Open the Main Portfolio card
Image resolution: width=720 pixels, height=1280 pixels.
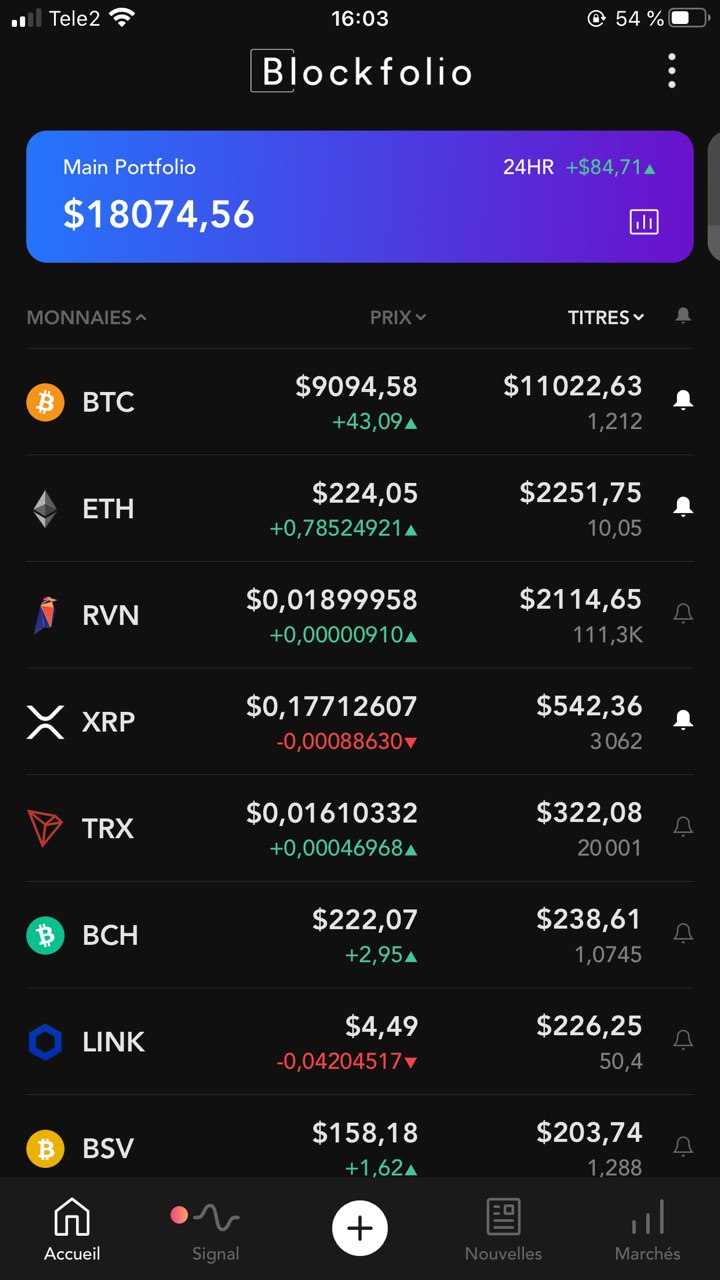pyautogui.click(x=360, y=197)
